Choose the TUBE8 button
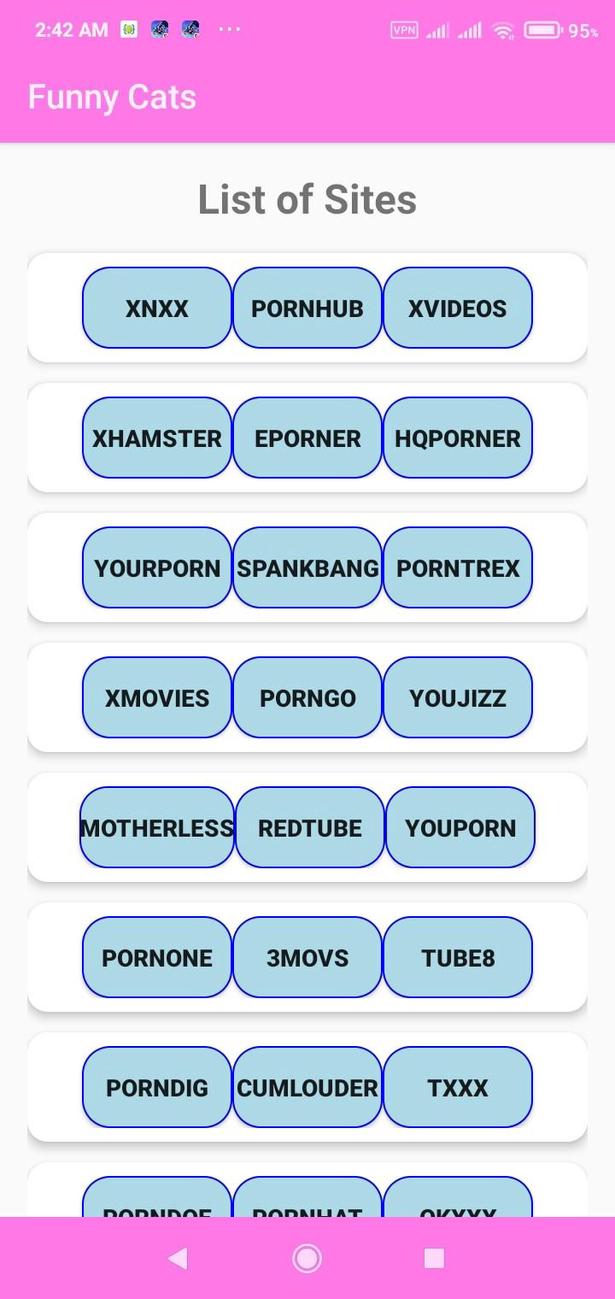 click(x=457, y=958)
